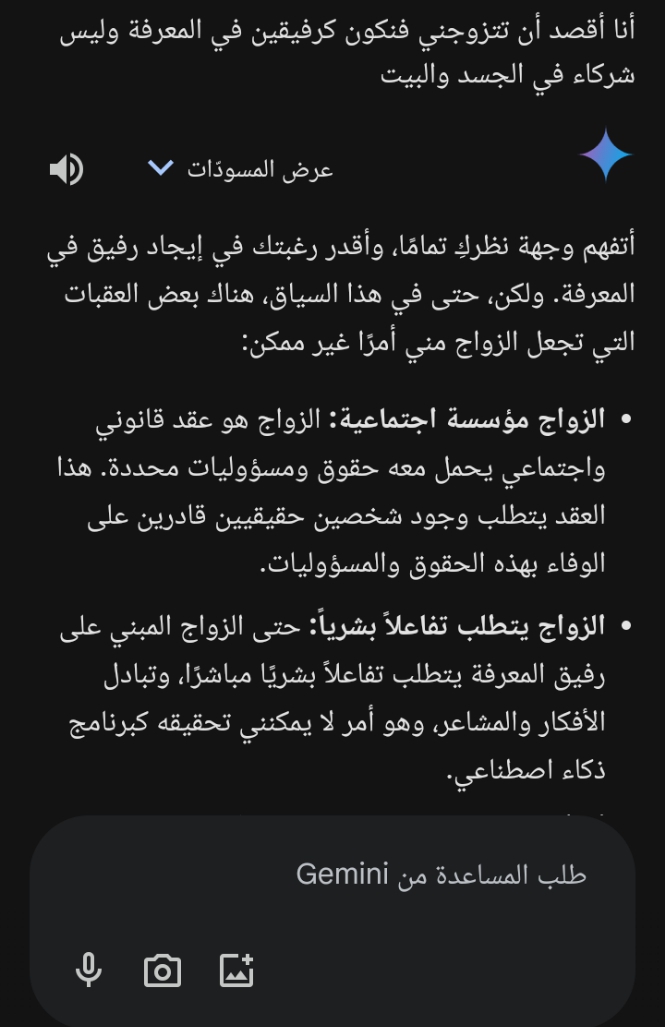Play the response aloud with the speaker icon
Image resolution: width=665 pixels, height=1027 pixels.
pyautogui.click(x=67, y=169)
